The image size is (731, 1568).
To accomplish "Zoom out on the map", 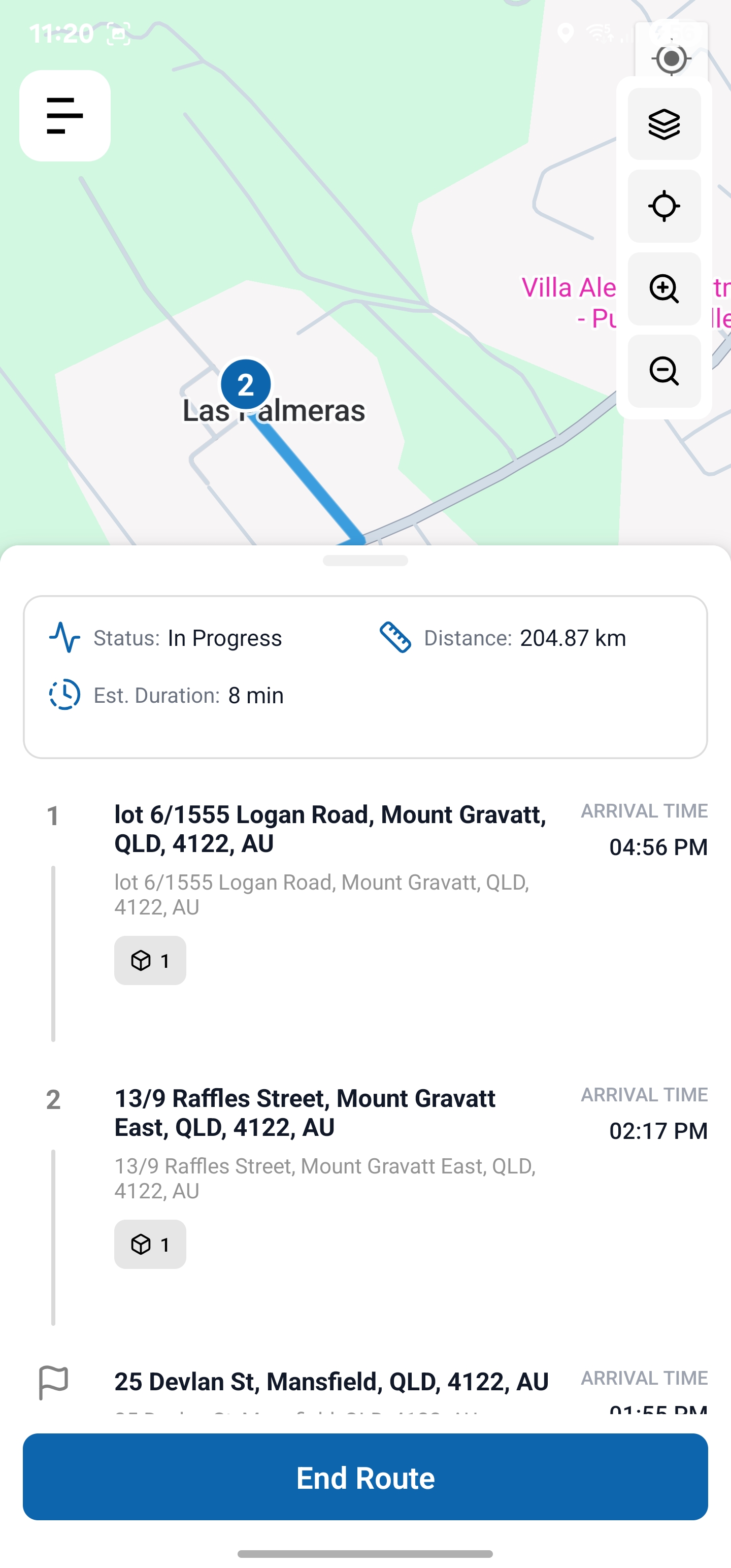I will tap(664, 371).
